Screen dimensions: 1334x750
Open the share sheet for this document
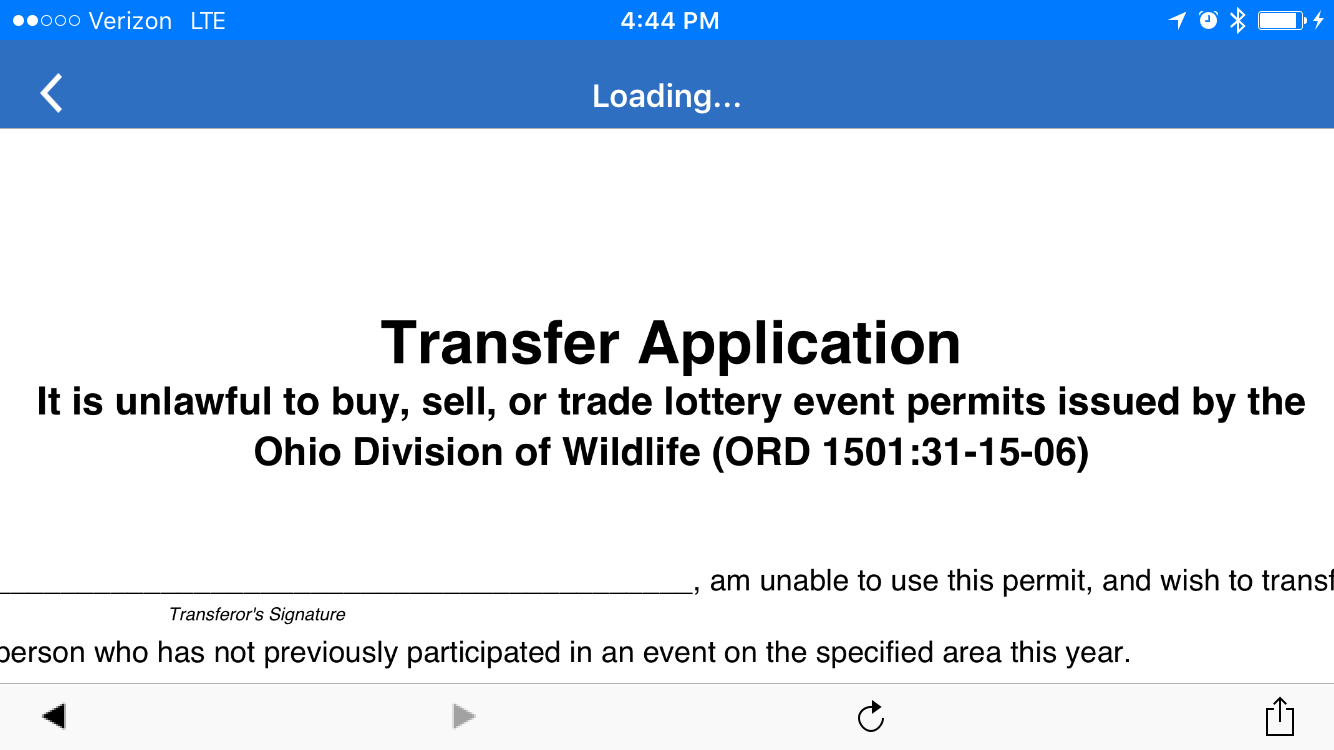pos(1279,716)
